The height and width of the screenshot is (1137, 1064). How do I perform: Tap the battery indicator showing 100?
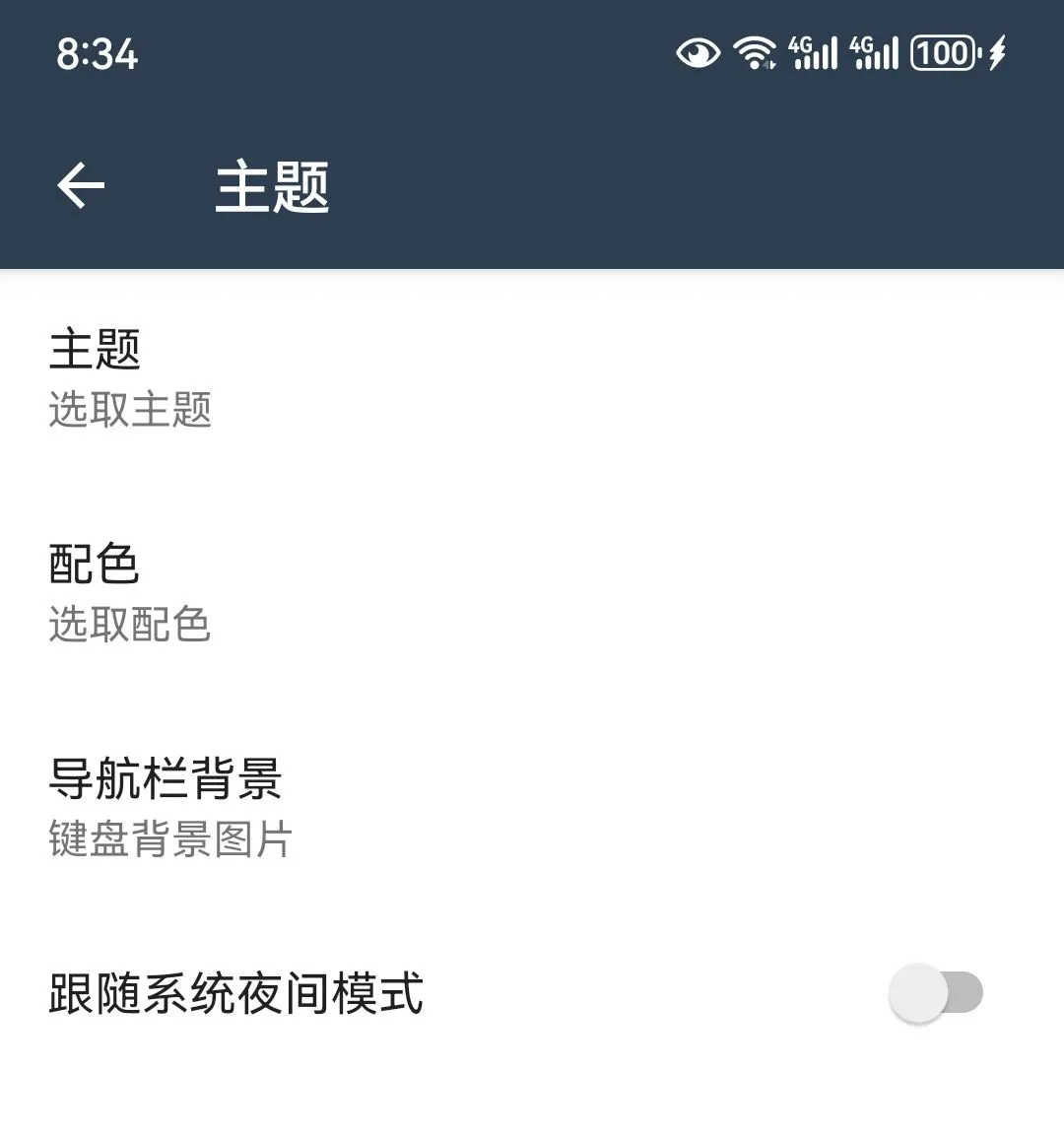pyautogui.click(x=943, y=53)
